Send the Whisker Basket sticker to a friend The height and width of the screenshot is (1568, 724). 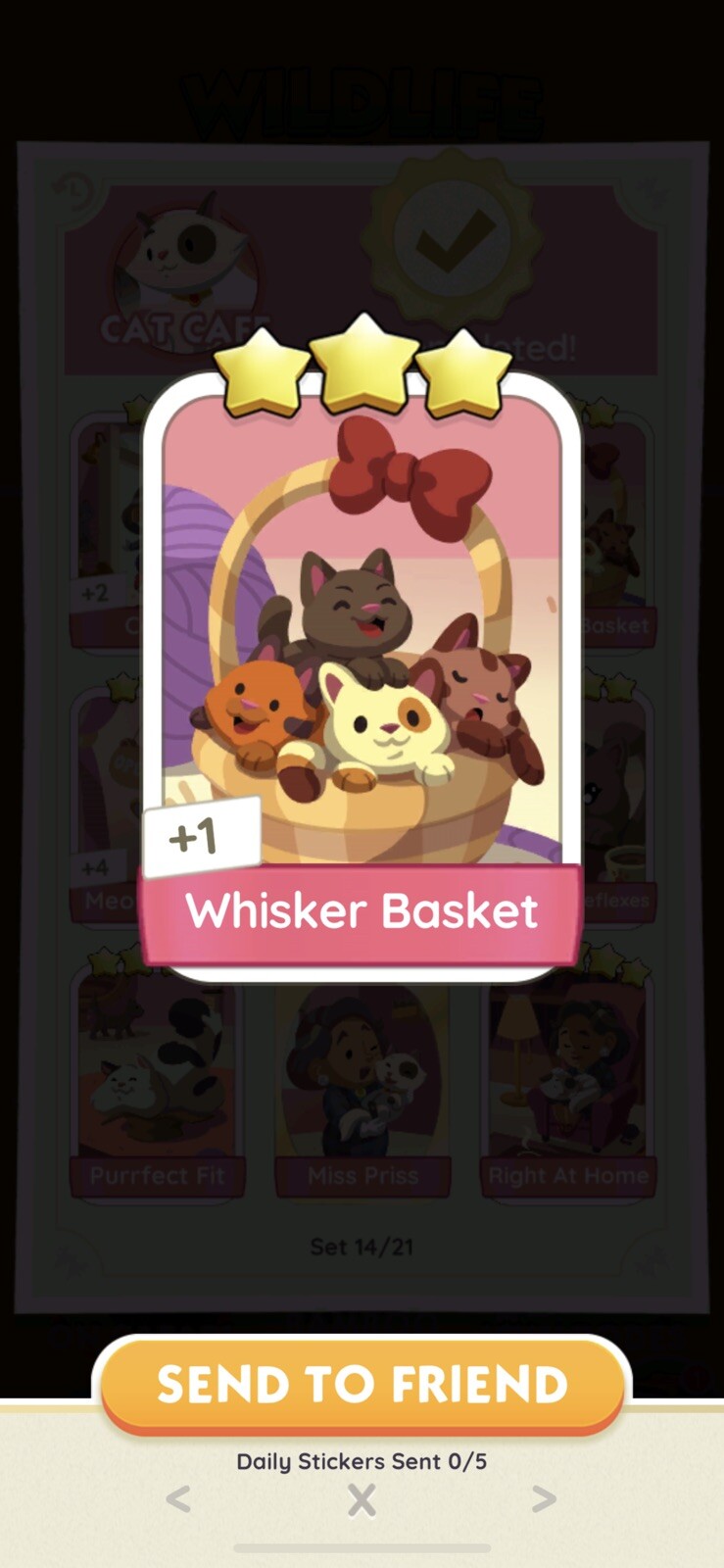click(x=362, y=1384)
